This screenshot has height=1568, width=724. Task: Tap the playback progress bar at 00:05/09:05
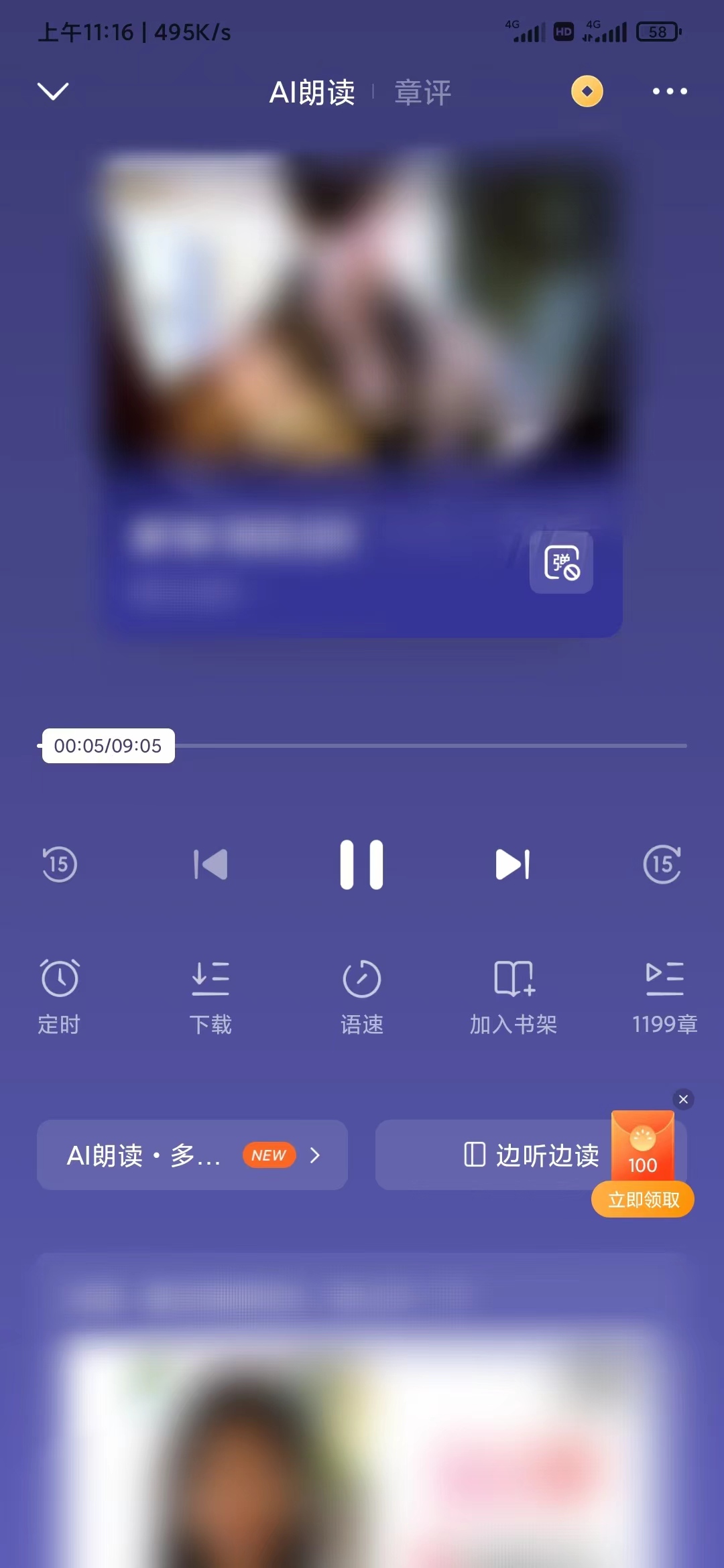(429, 745)
